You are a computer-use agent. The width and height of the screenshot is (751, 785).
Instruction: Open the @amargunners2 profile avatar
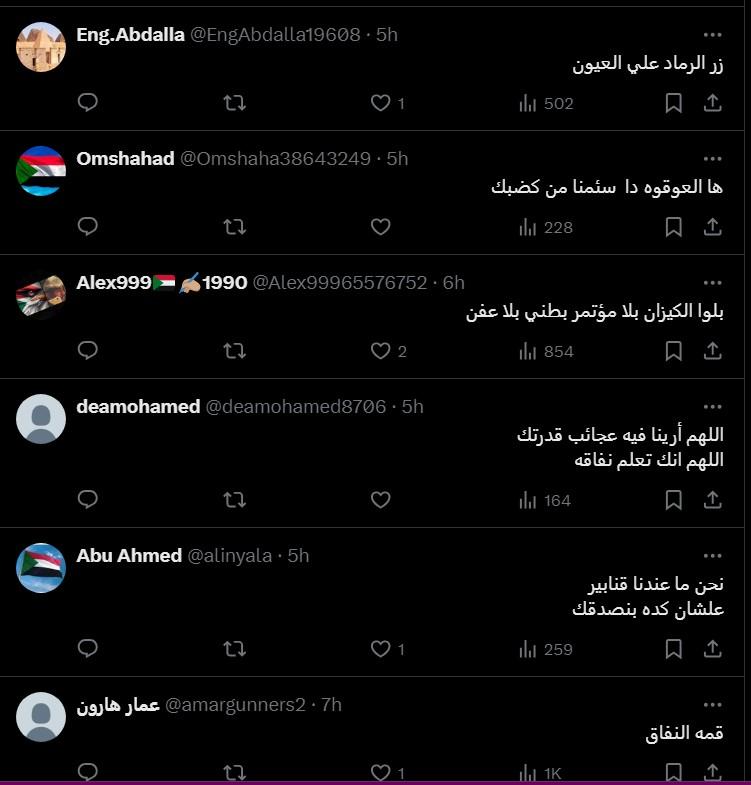(41, 717)
